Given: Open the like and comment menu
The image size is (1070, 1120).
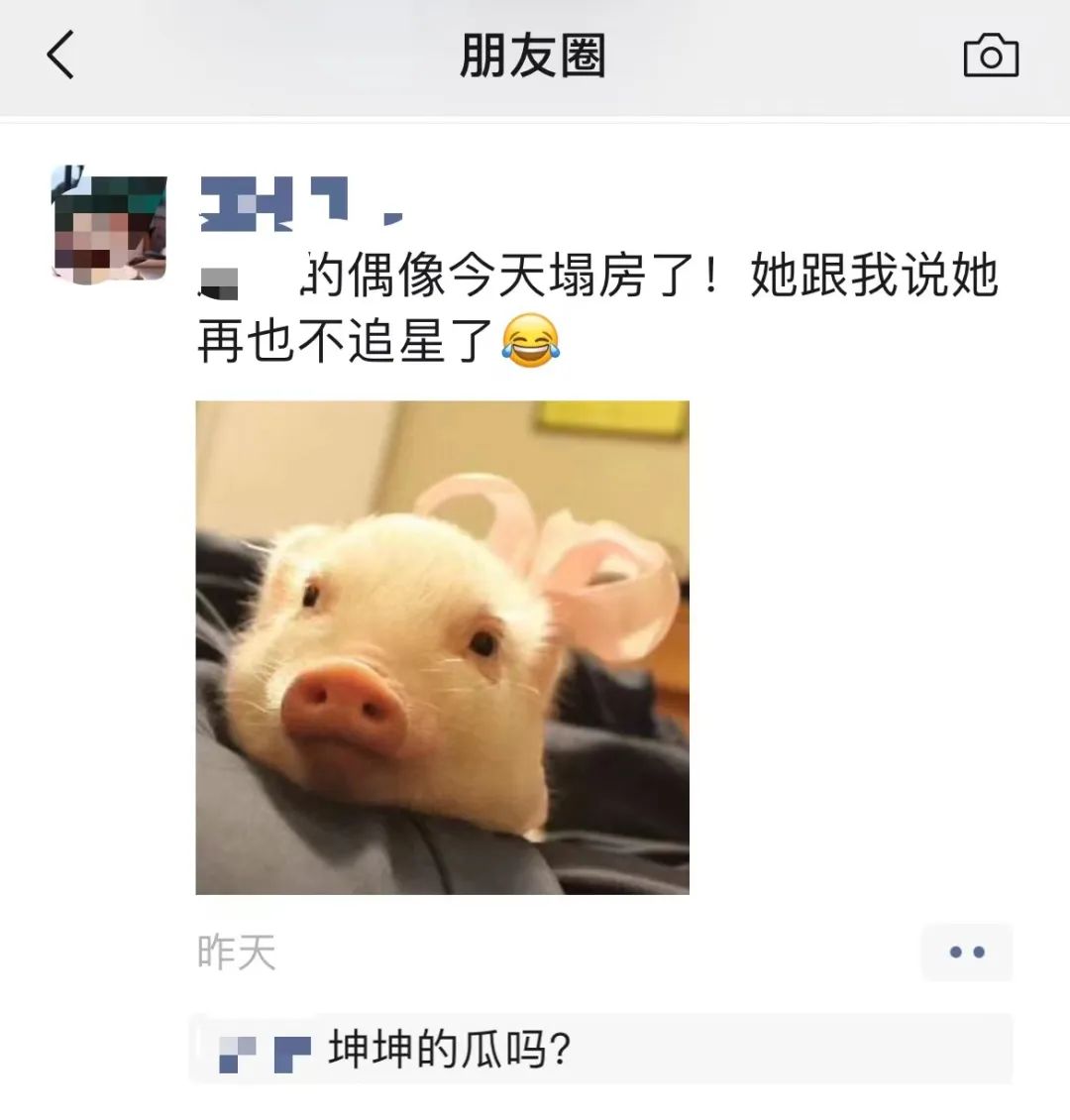Looking at the screenshot, I should pos(966,952).
